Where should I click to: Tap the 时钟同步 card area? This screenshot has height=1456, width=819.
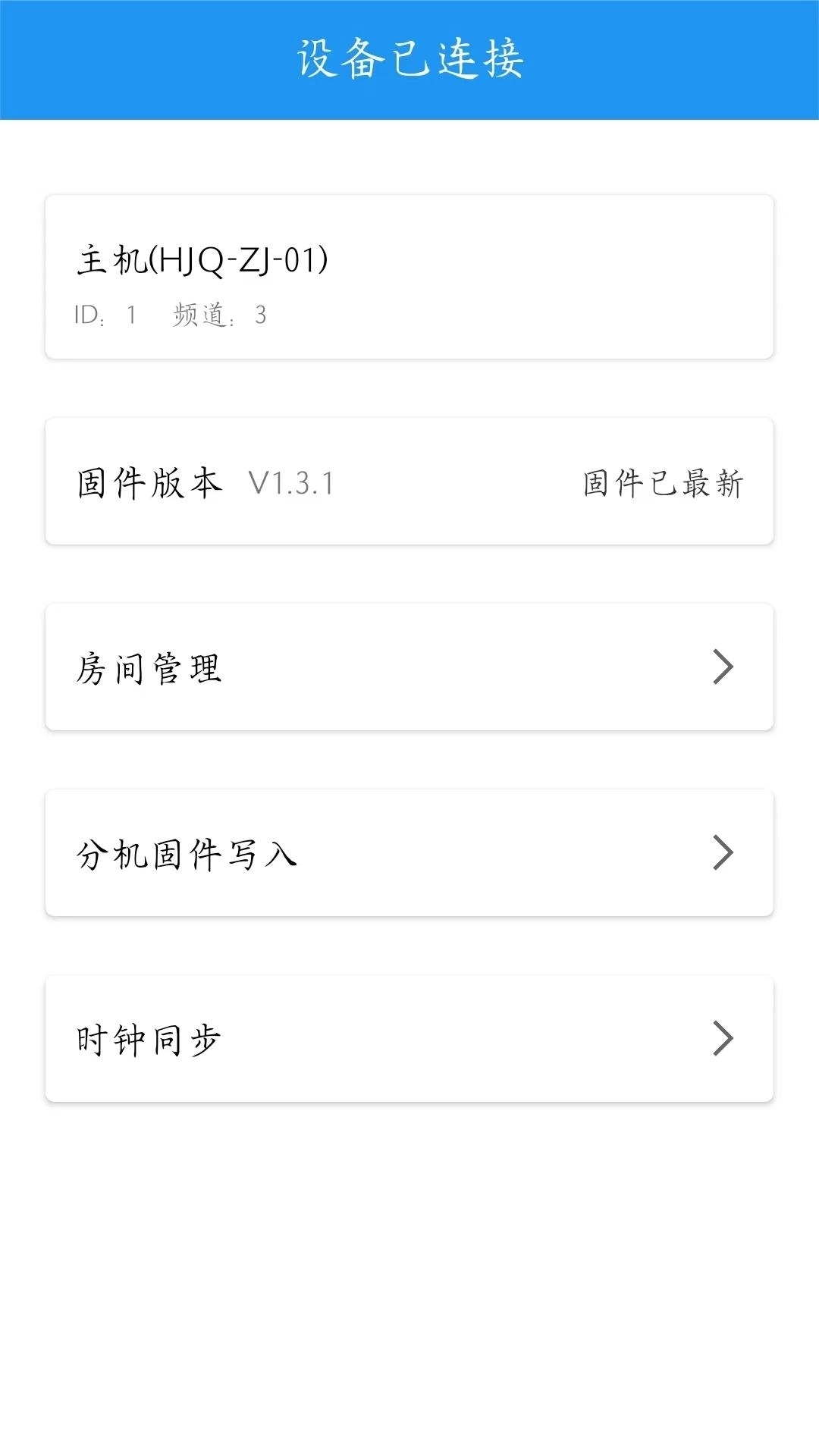pos(409,1038)
